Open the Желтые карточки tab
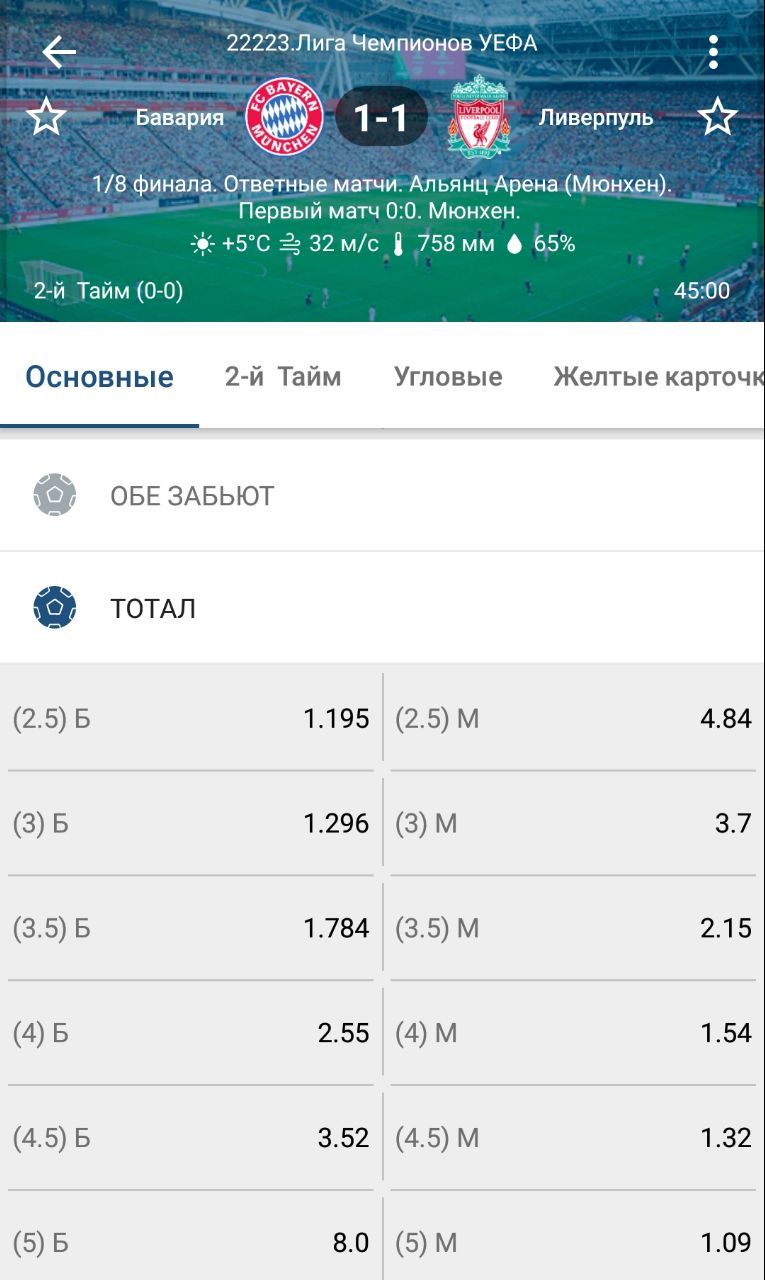The height and width of the screenshot is (1280, 765). 659,377
